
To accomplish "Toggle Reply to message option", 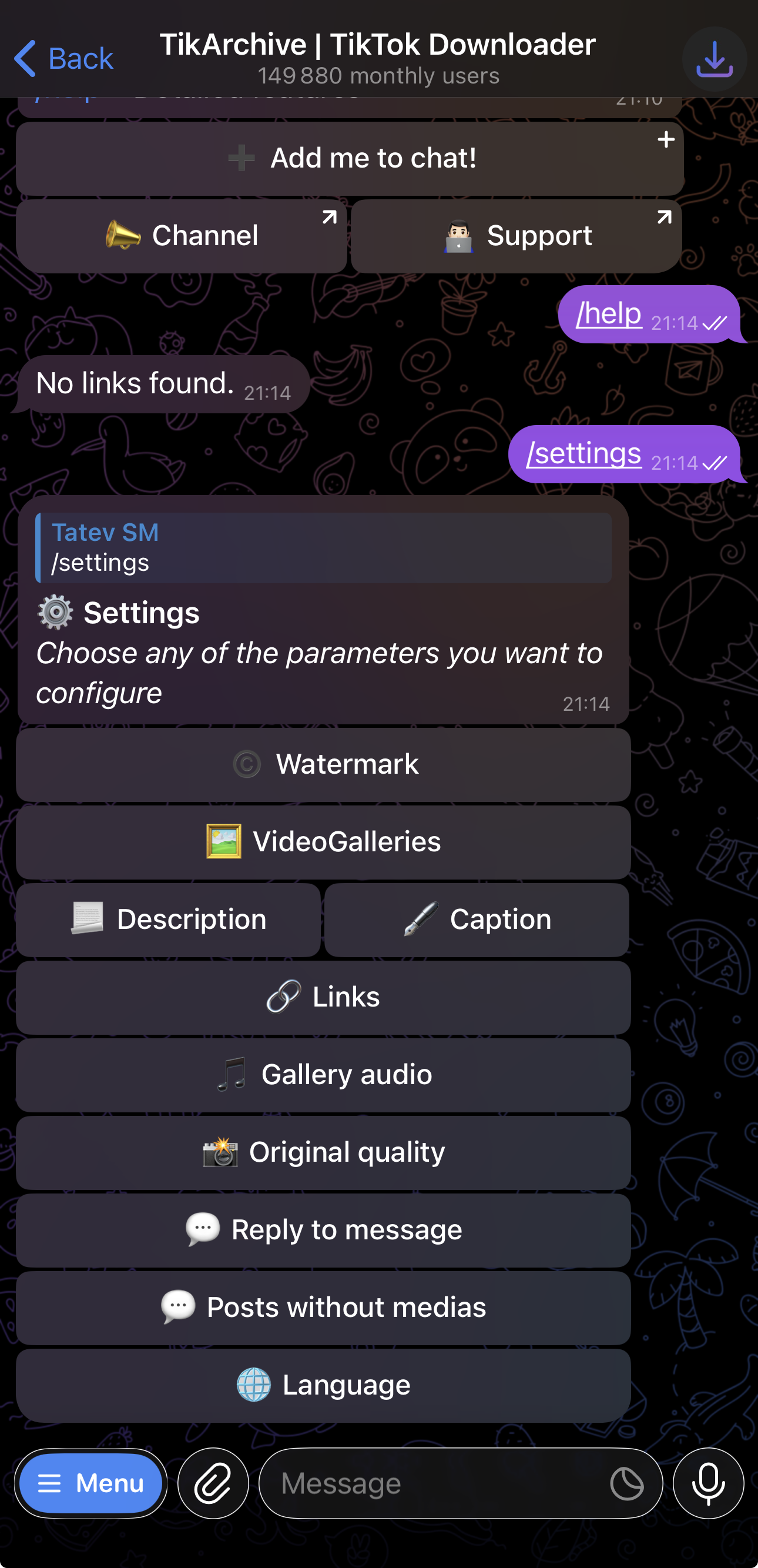I will point(324,1229).
